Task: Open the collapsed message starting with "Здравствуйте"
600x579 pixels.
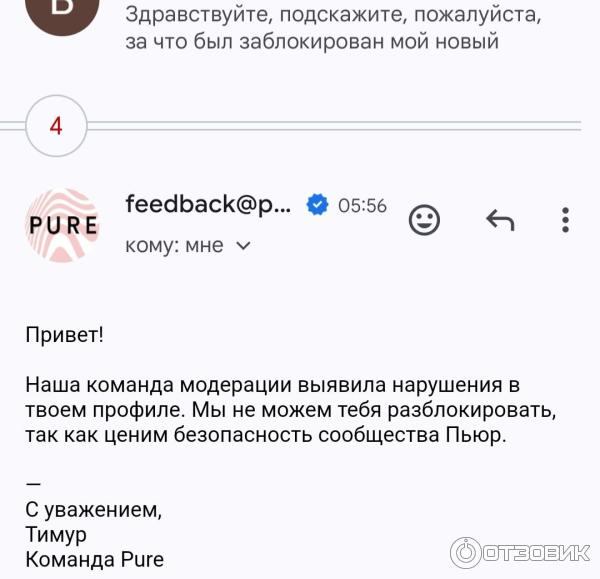Action: click(x=330, y=30)
